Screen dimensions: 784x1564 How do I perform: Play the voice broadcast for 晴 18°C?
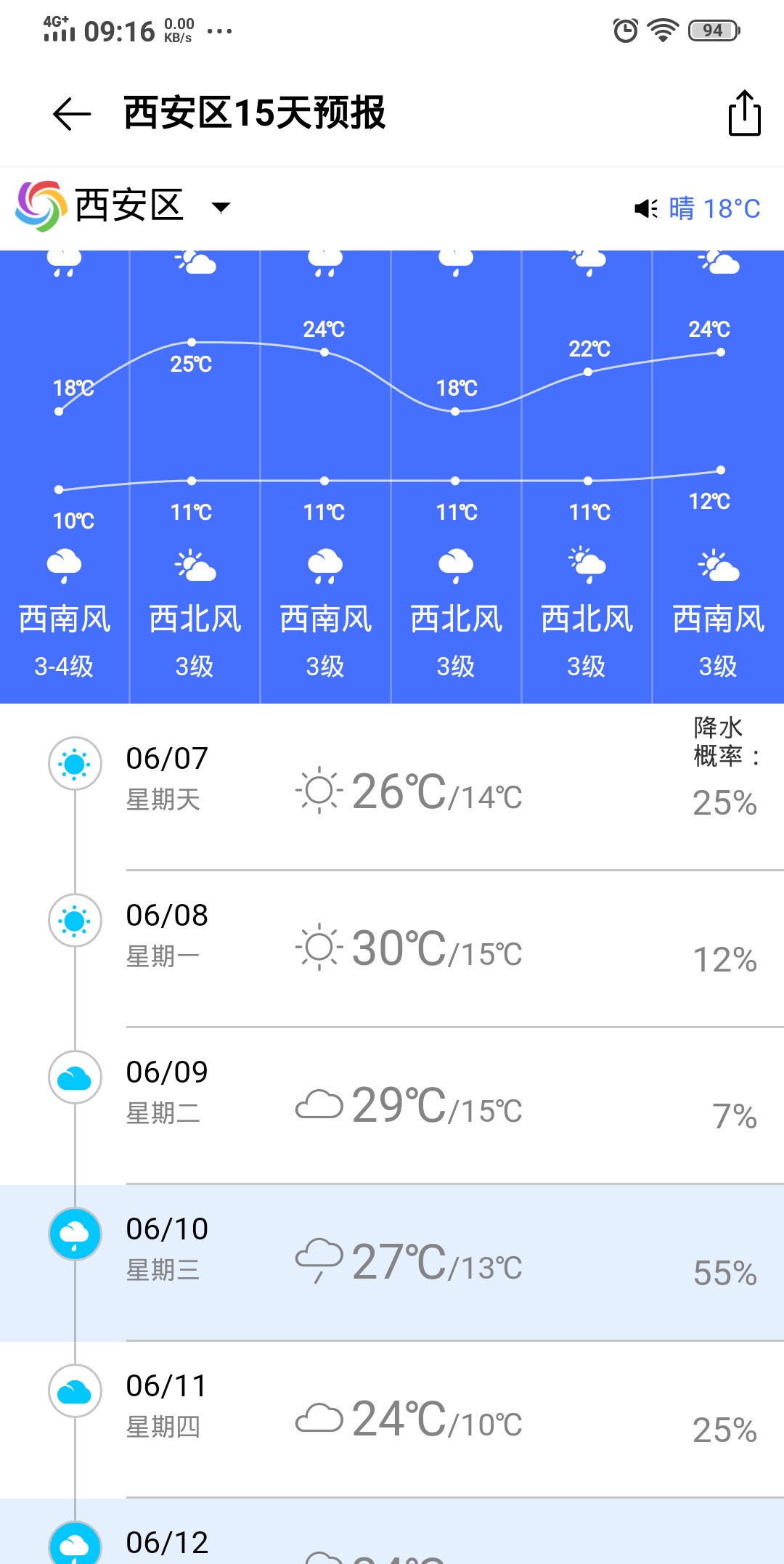[645, 209]
